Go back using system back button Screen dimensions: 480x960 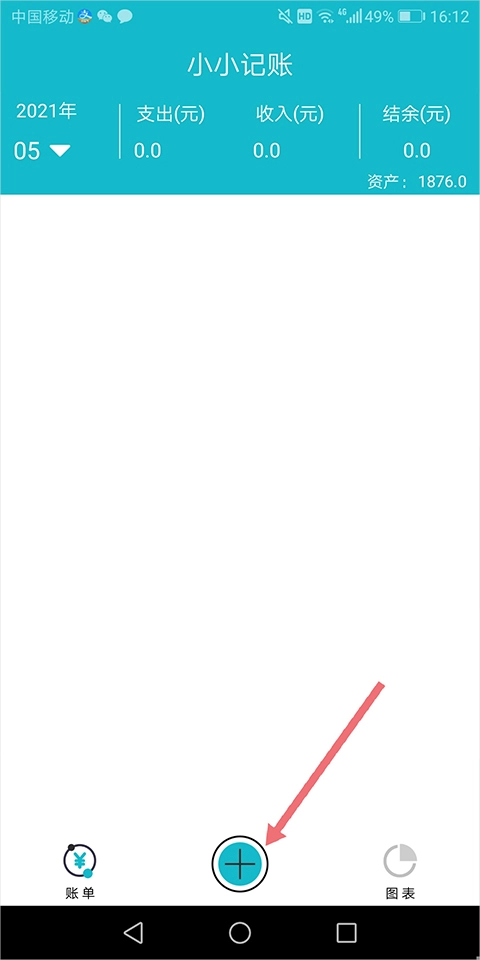(133, 932)
